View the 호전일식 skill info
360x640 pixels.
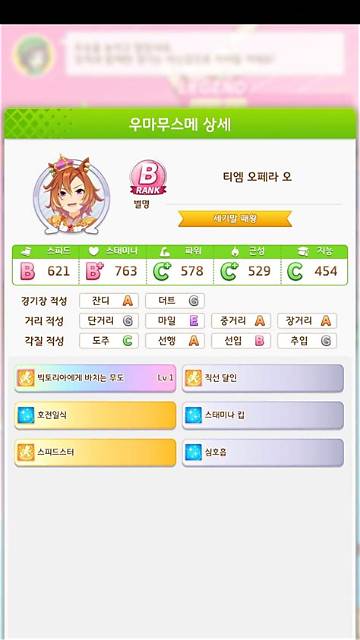pyautogui.click(x=95, y=415)
